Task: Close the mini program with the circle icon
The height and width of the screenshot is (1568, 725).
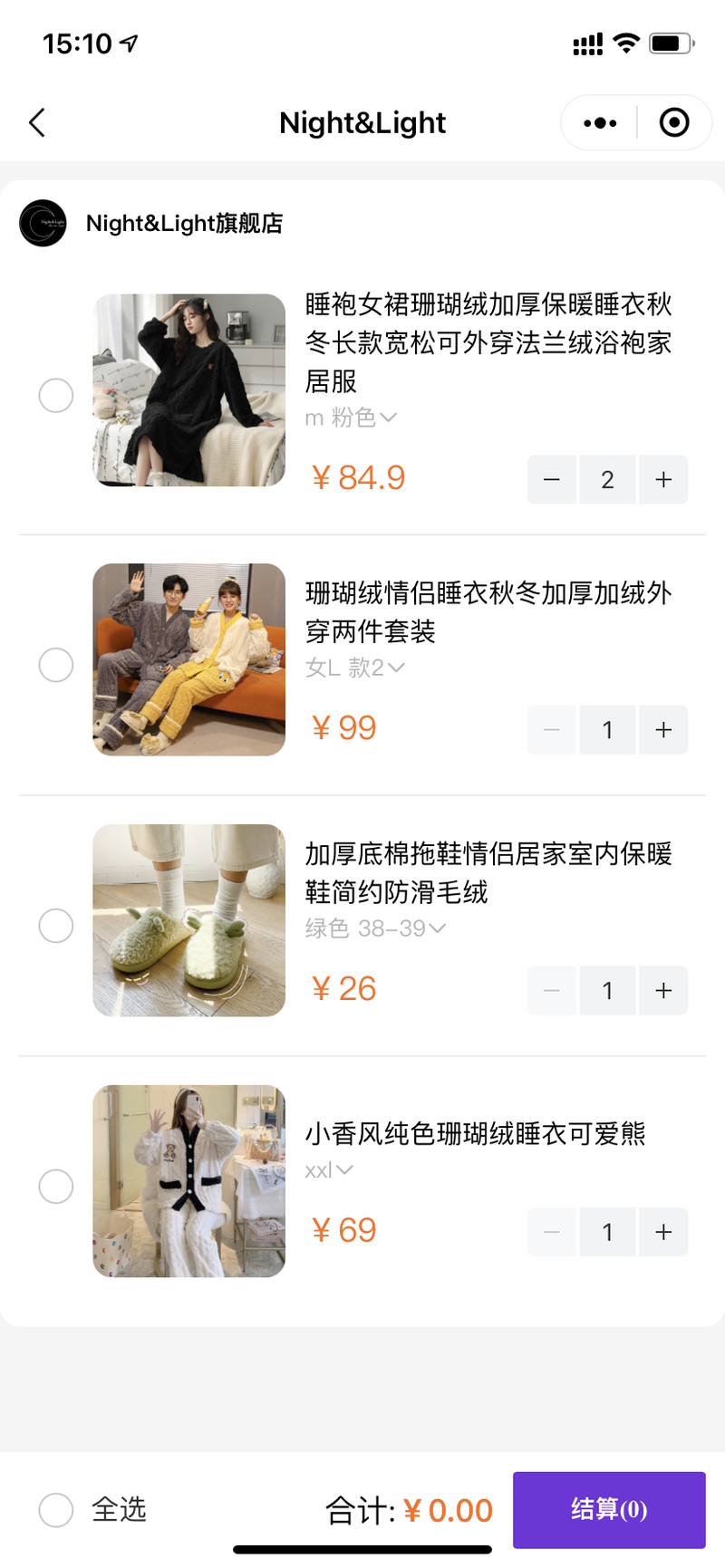Action: 674,122
